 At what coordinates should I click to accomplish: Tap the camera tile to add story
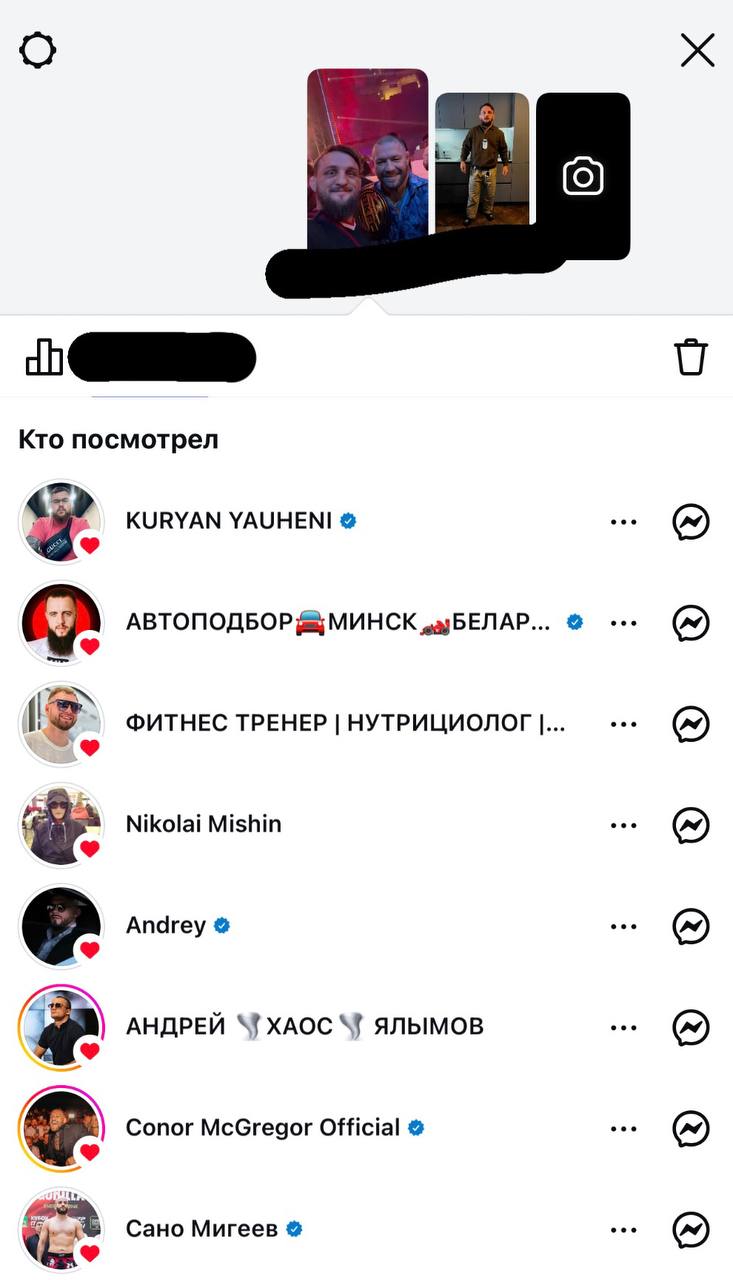click(583, 176)
